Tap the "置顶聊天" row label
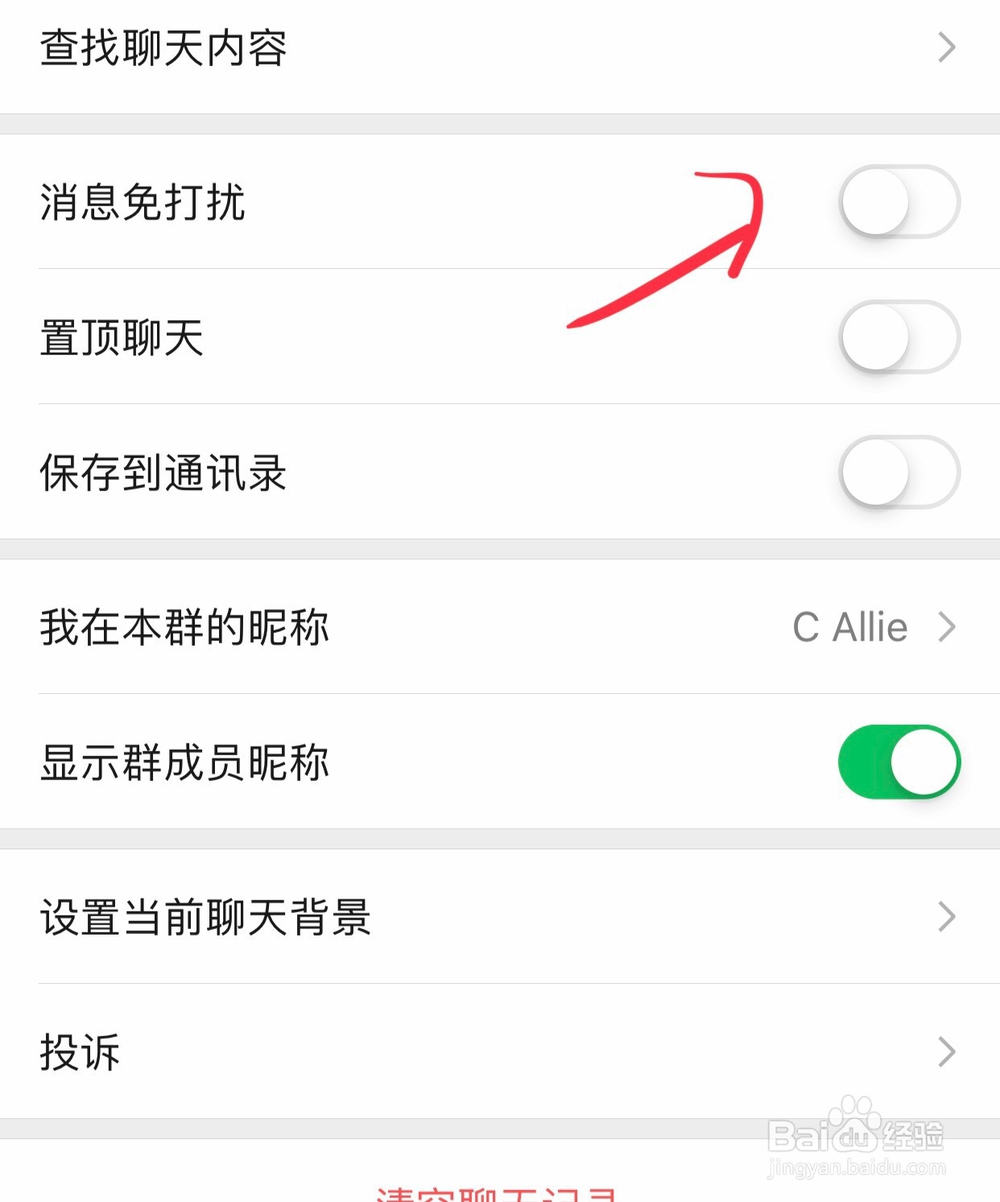Image resolution: width=1000 pixels, height=1202 pixels. pos(120,338)
